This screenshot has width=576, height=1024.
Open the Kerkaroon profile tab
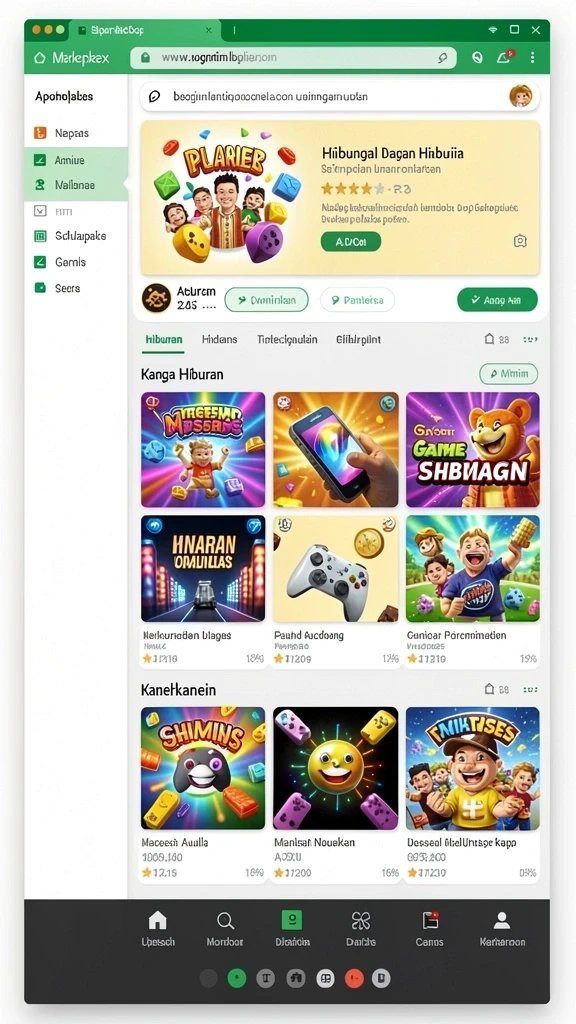[502, 929]
